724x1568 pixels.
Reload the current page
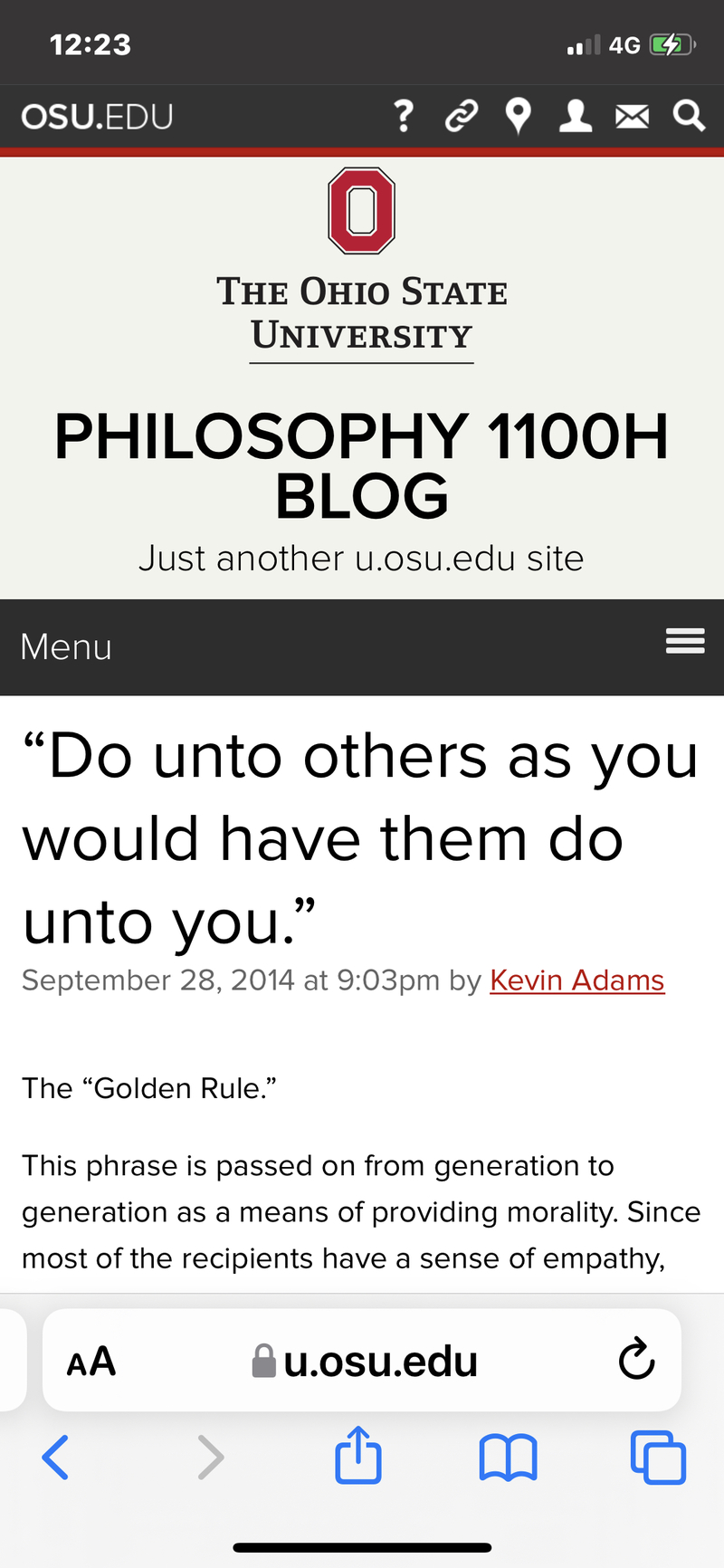[636, 1359]
